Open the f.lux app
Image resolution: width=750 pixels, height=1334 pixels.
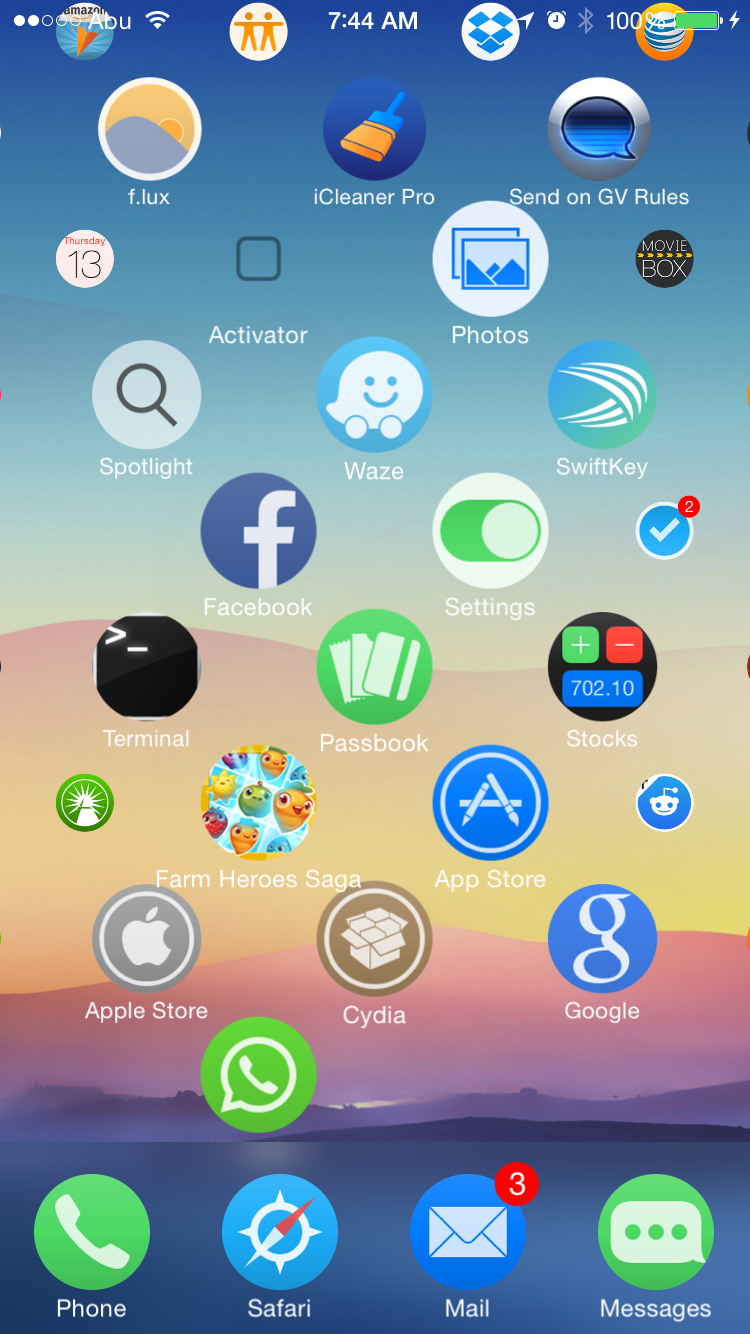[149, 130]
